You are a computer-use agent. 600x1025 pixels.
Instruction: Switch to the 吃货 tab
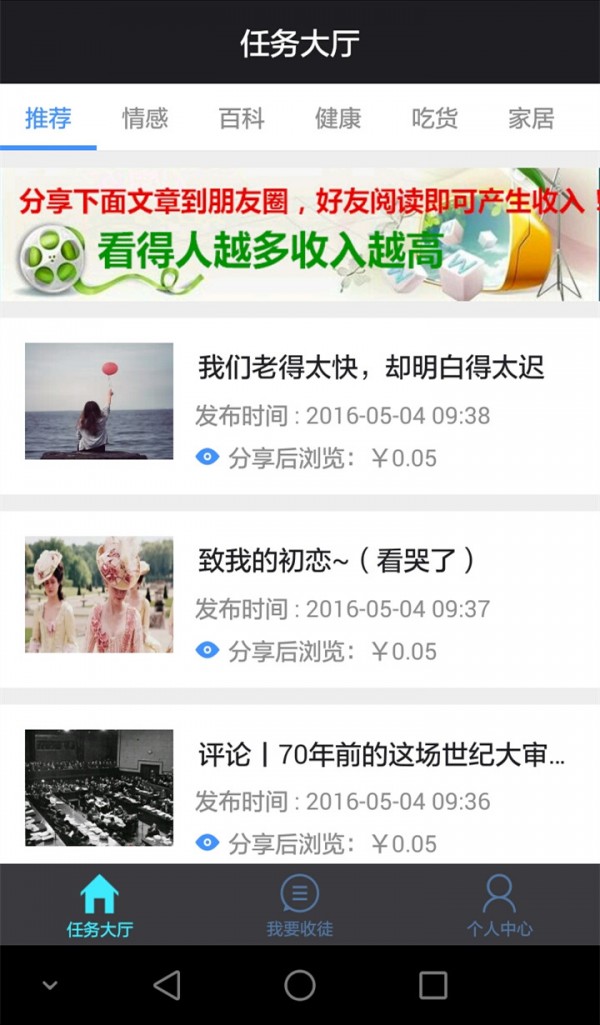pos(435,119)
